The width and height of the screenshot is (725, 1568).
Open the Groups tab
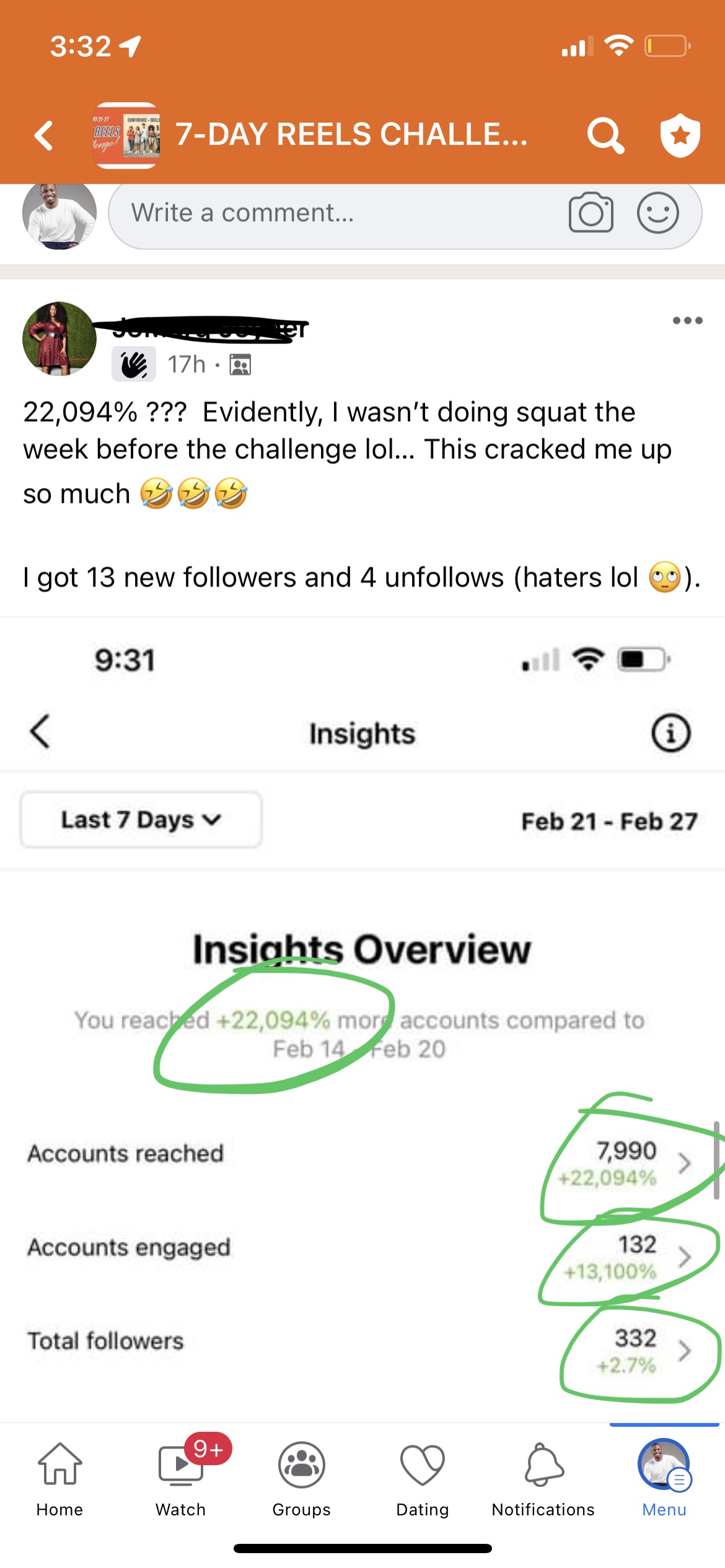[301, 1478]
